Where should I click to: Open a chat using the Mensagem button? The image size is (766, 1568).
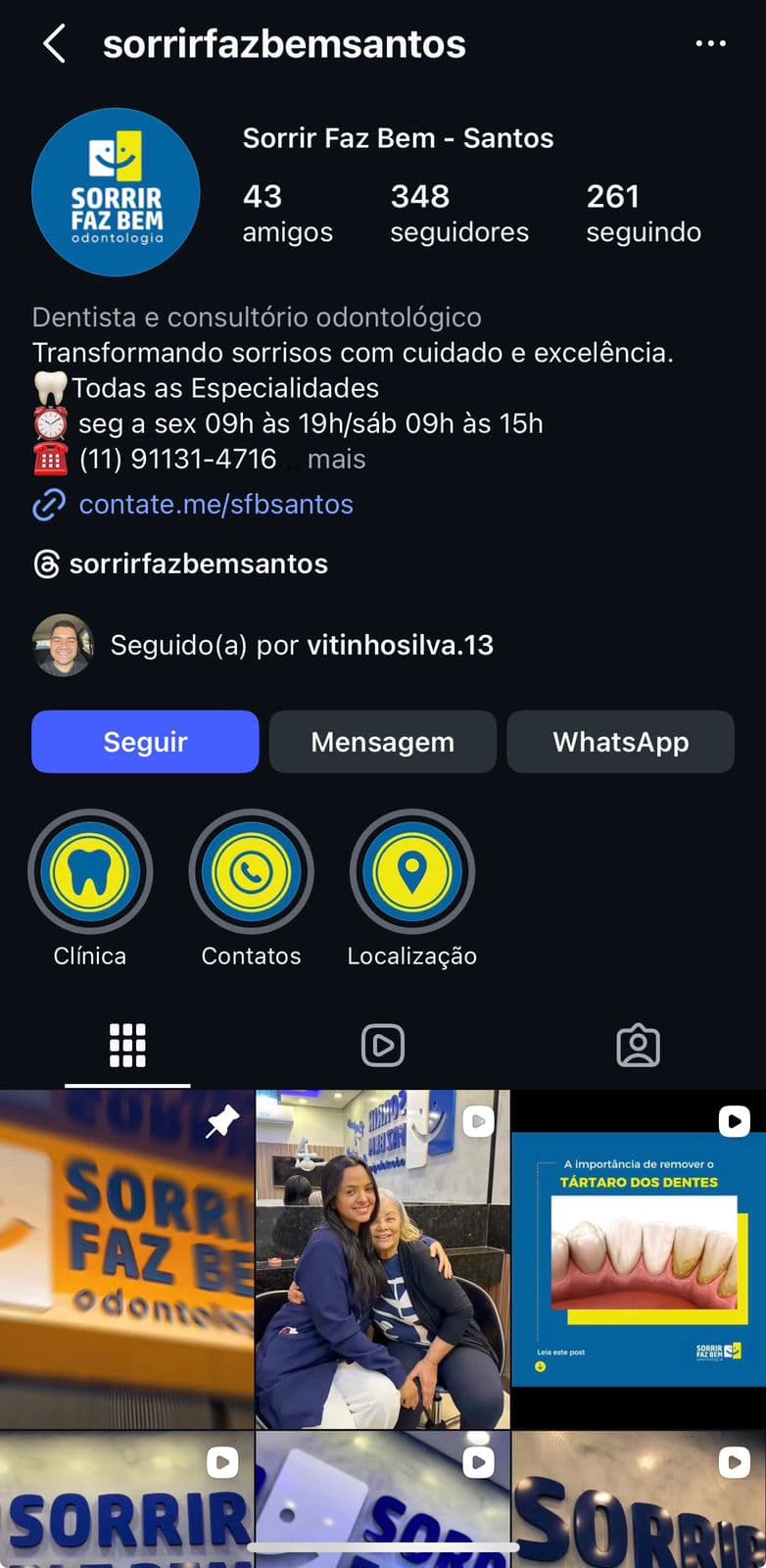[382, 742]
